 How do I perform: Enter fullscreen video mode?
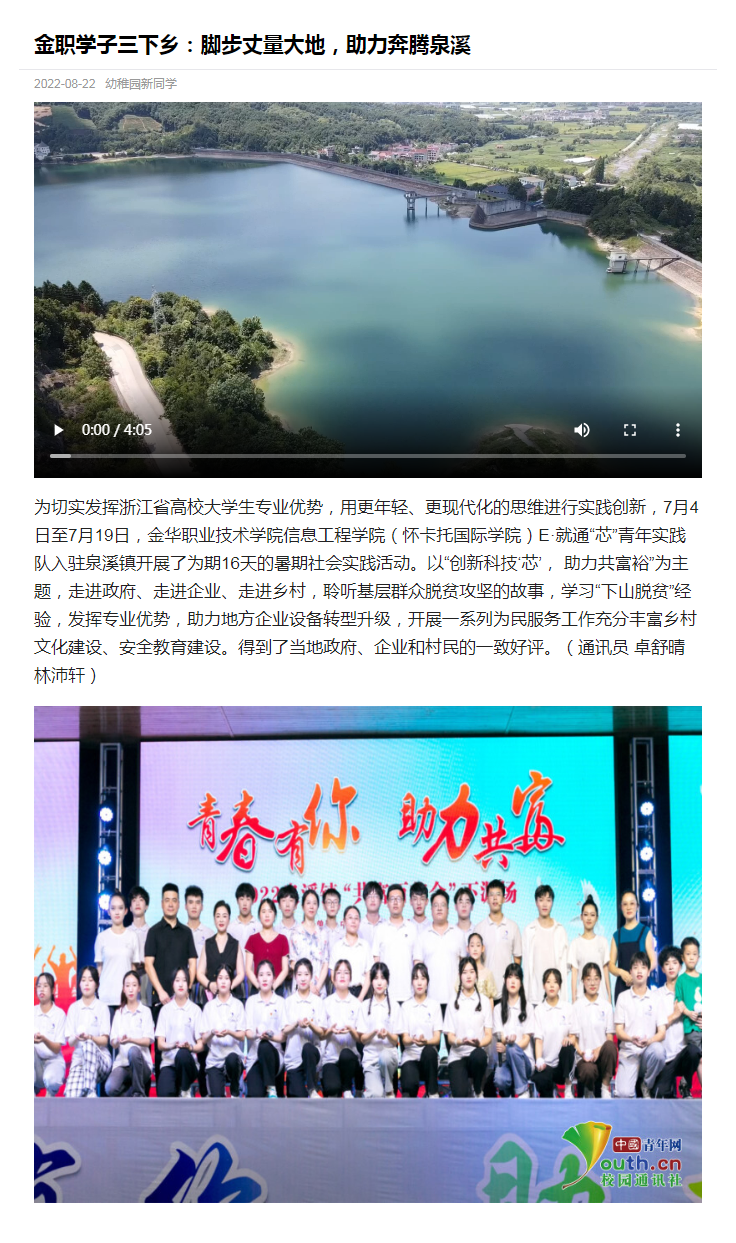click(x=630, y=430)
